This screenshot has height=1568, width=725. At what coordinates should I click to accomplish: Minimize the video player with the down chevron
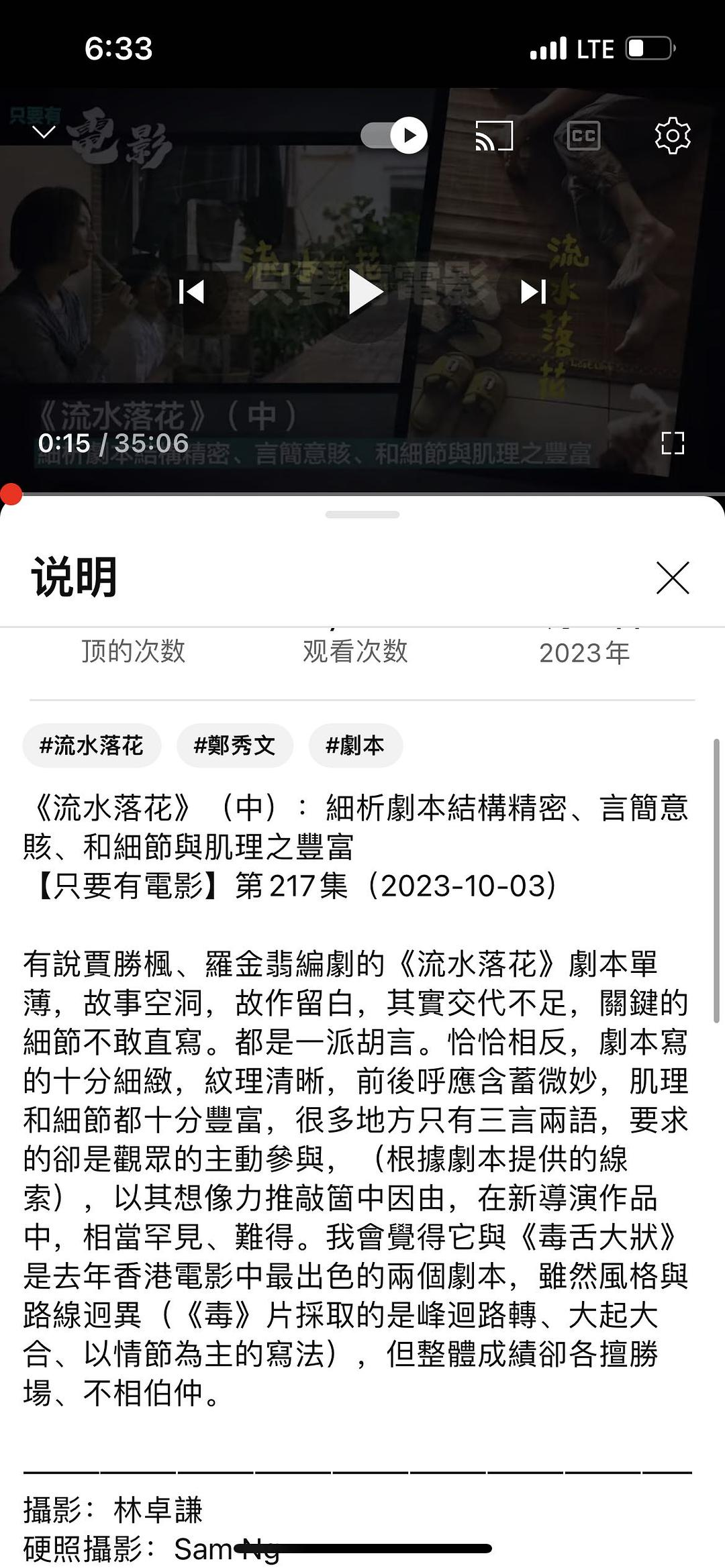pyautogui.click(x=44, y=132)
